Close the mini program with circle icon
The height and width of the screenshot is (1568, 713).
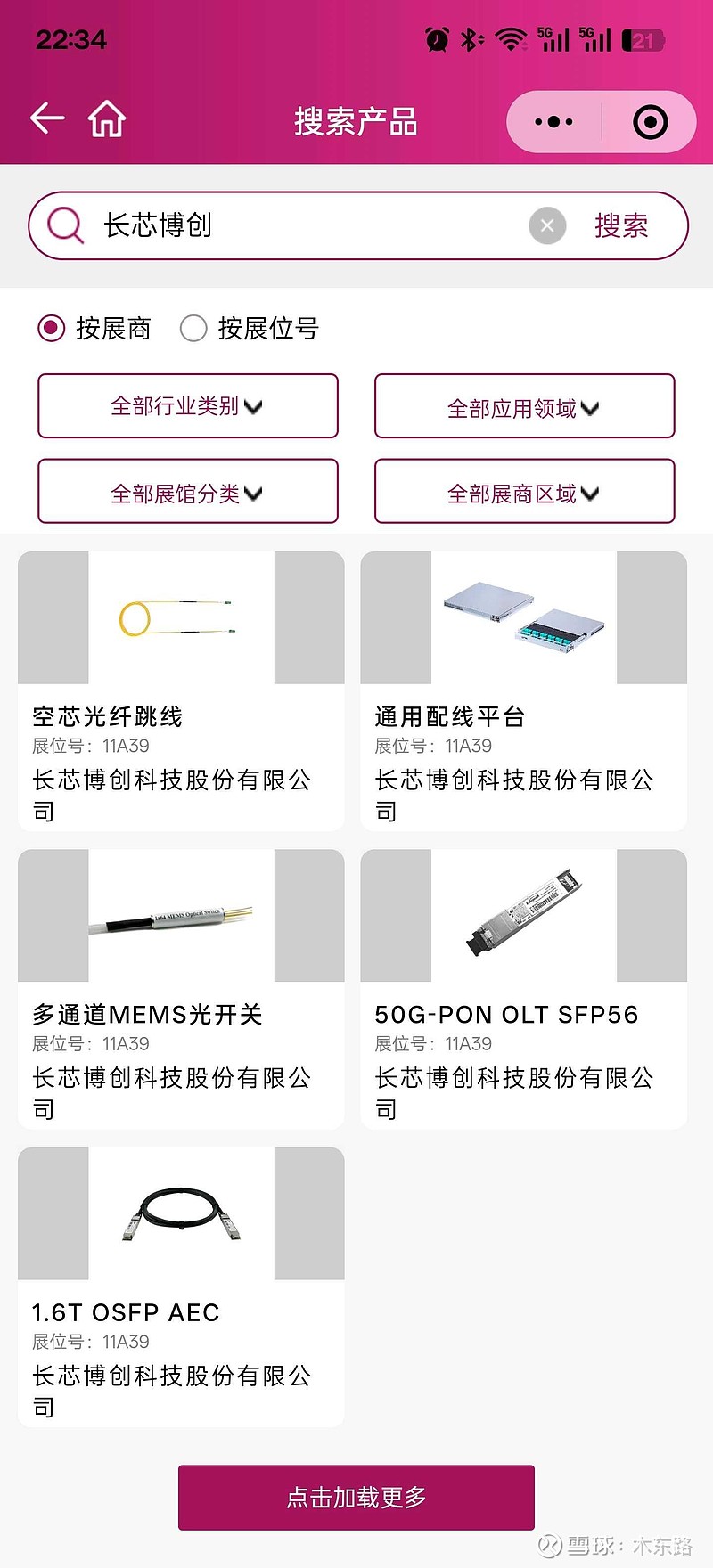click(650, 122)
